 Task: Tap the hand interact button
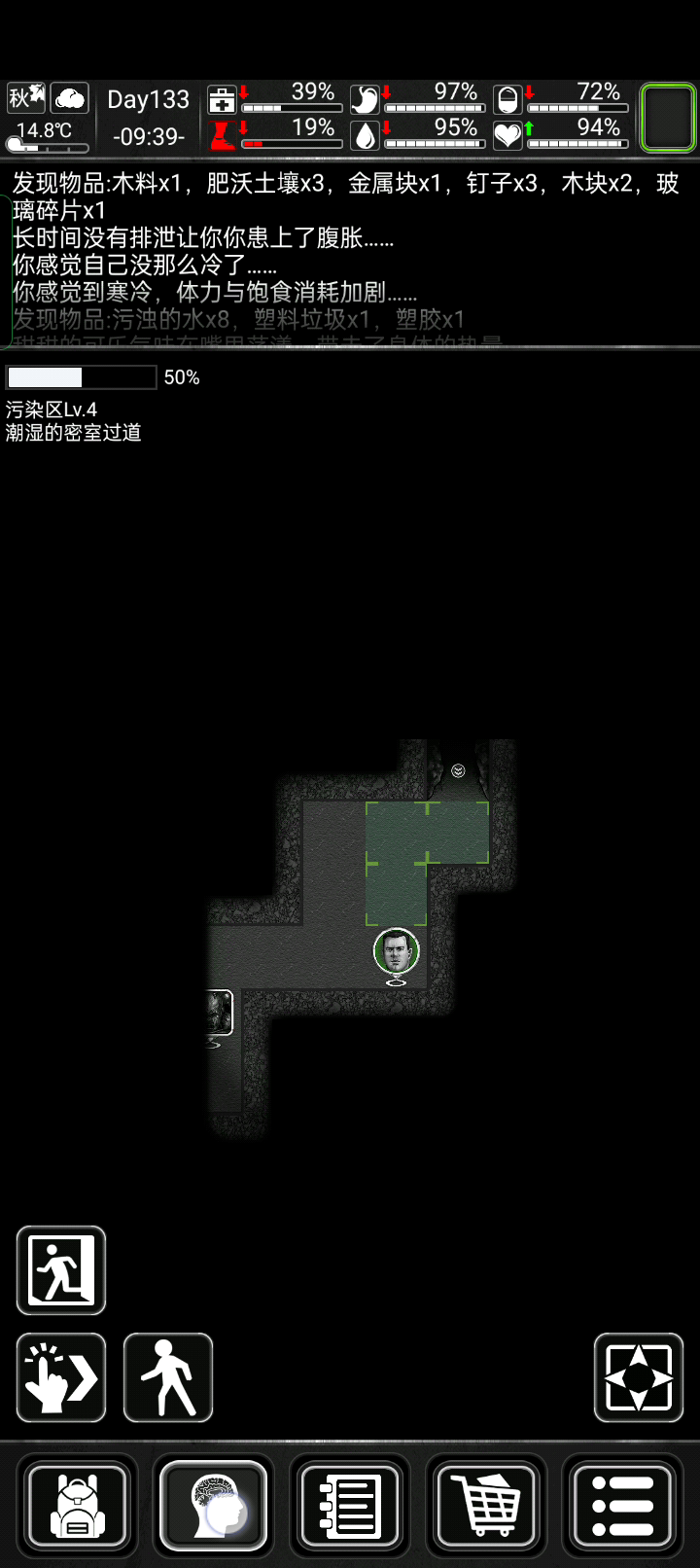click(61, 1377)
